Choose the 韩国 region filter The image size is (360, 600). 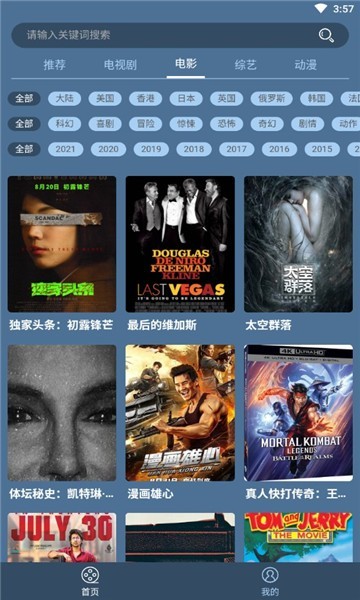316,99
